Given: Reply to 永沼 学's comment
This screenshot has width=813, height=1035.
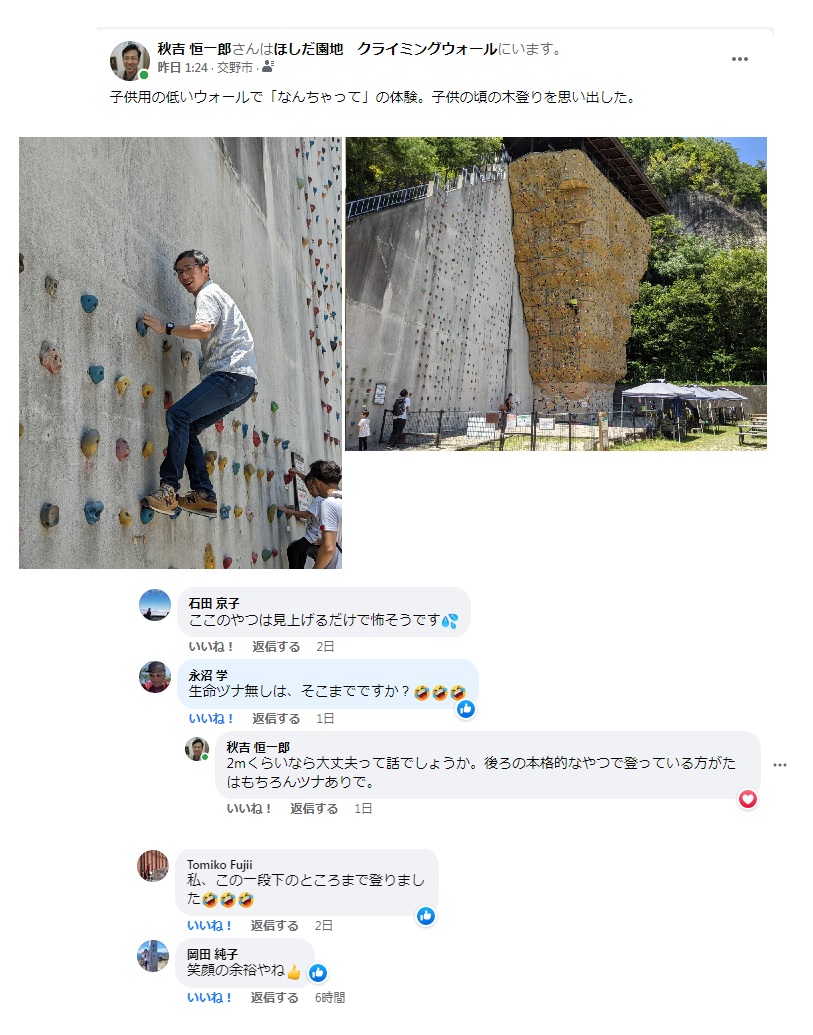Looking at the screenshot, I should pyautogui.click(x=275, y=718).
